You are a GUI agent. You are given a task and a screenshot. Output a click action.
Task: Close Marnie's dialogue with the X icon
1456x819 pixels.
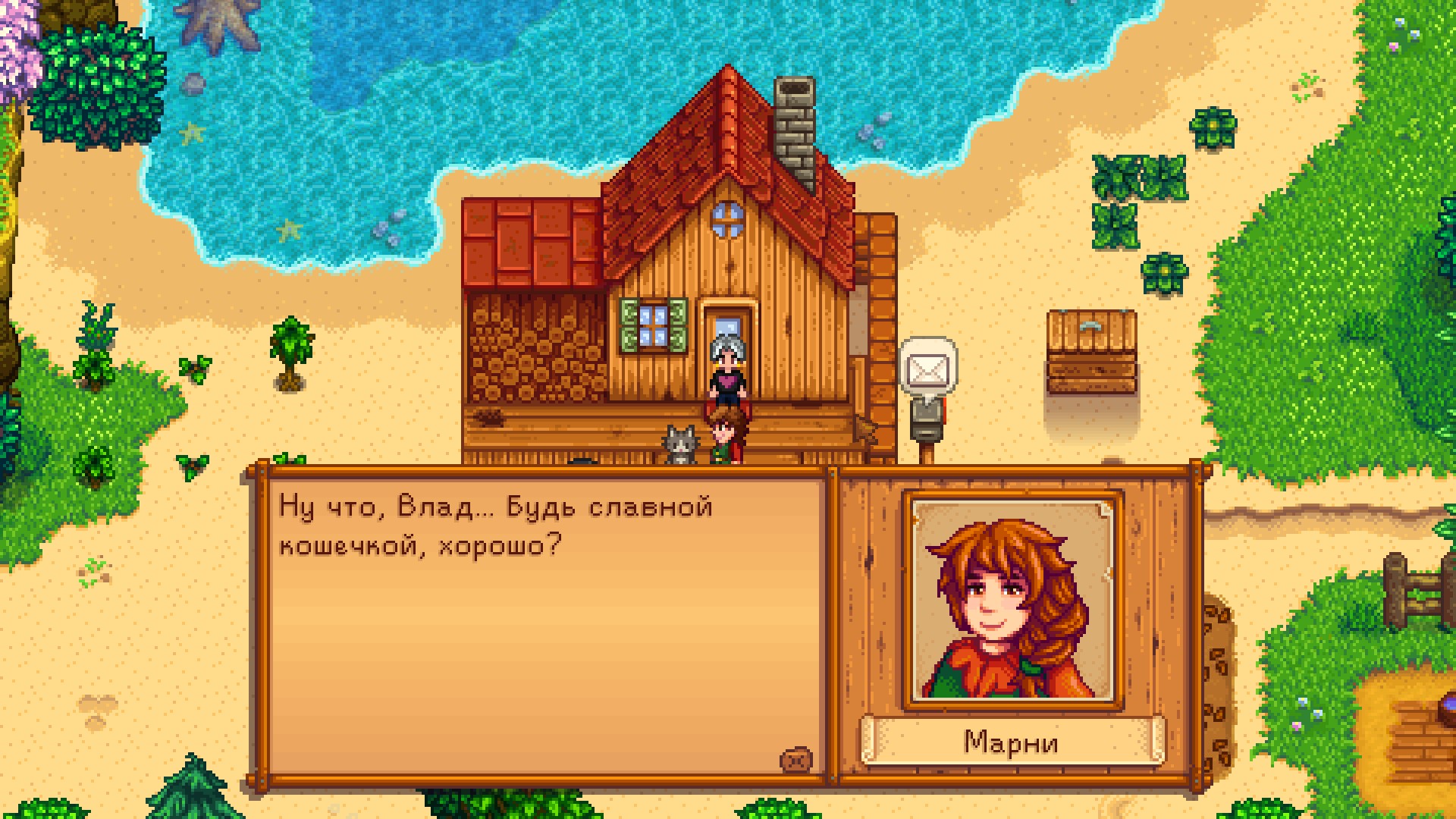point(796,760)
